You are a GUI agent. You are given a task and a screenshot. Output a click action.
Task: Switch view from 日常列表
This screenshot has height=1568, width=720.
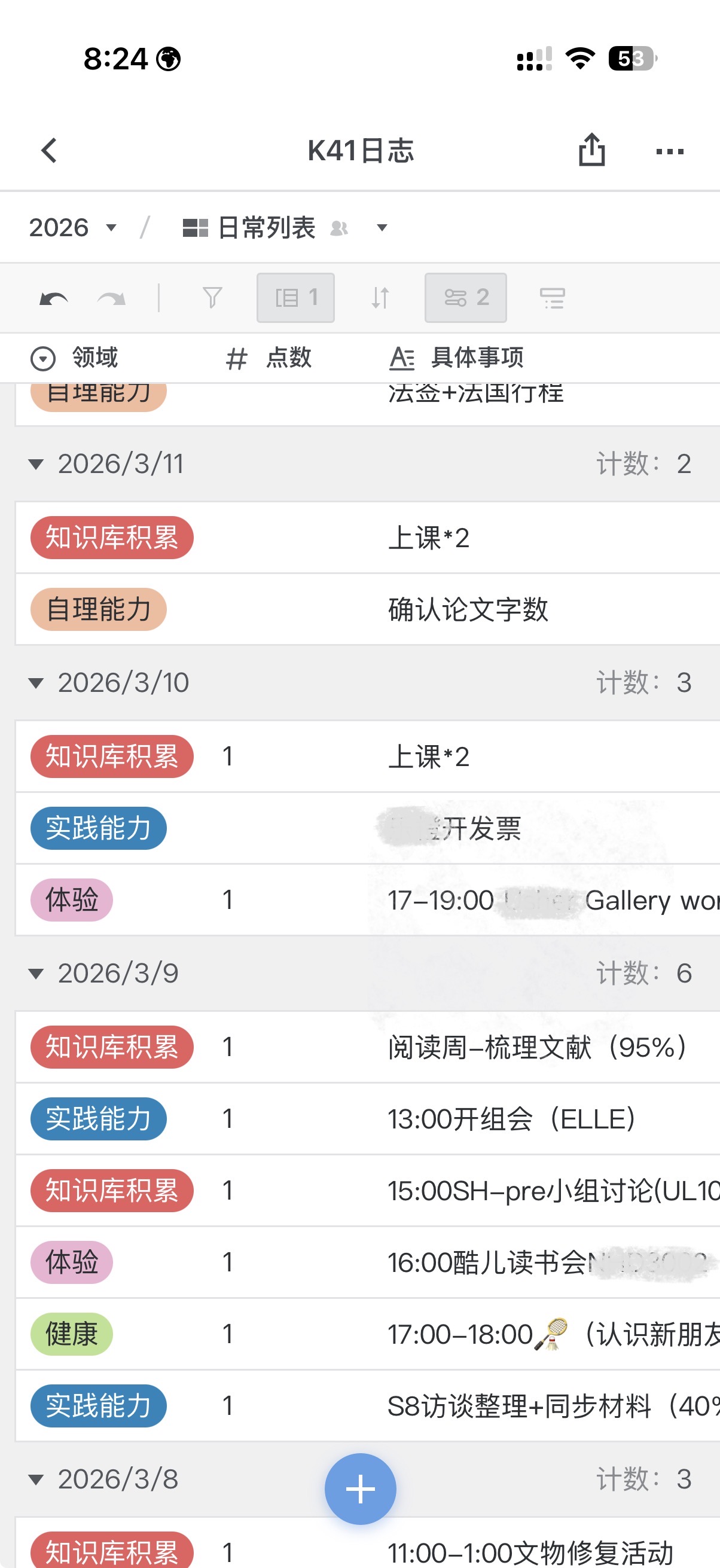pos(285,228)
